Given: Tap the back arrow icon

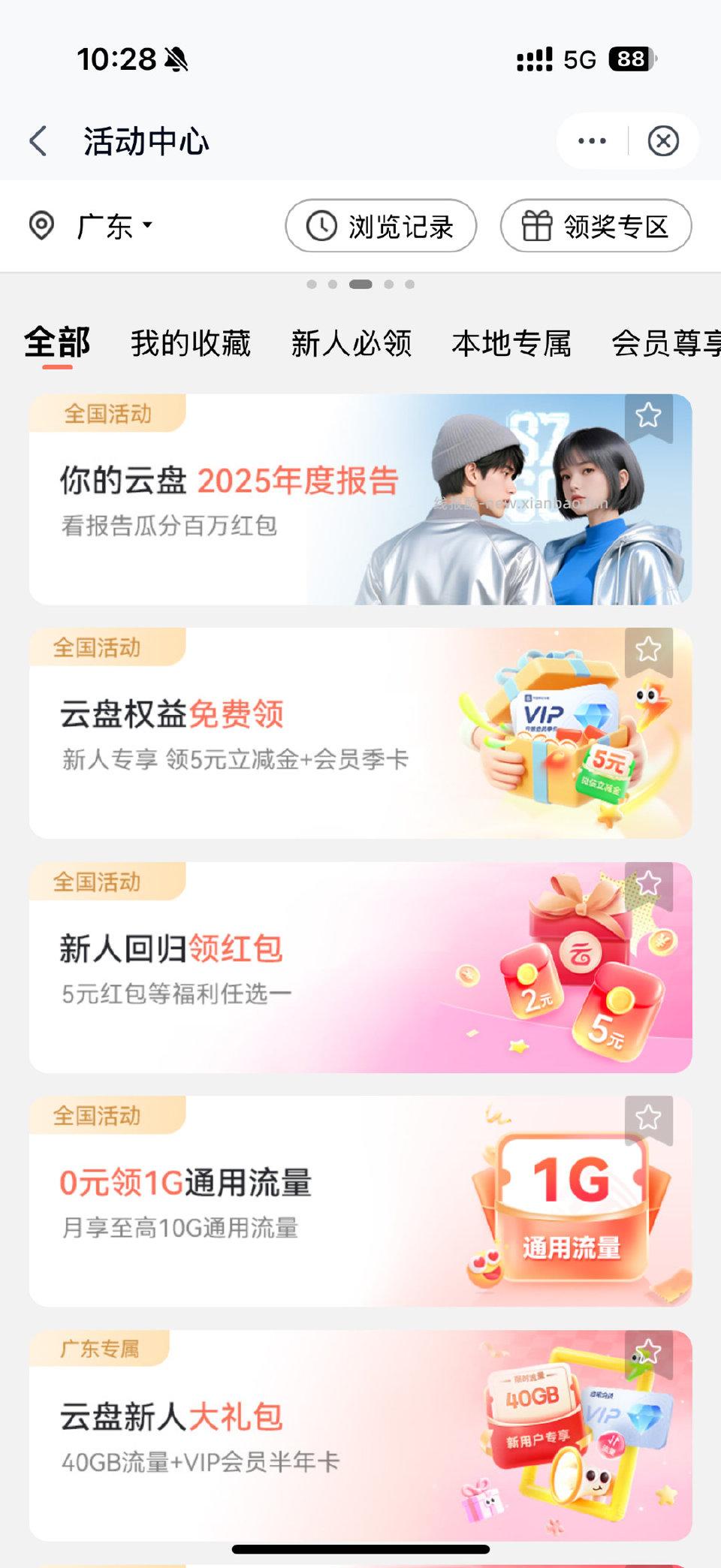Looking at the screenshot, I should point(36,140).
